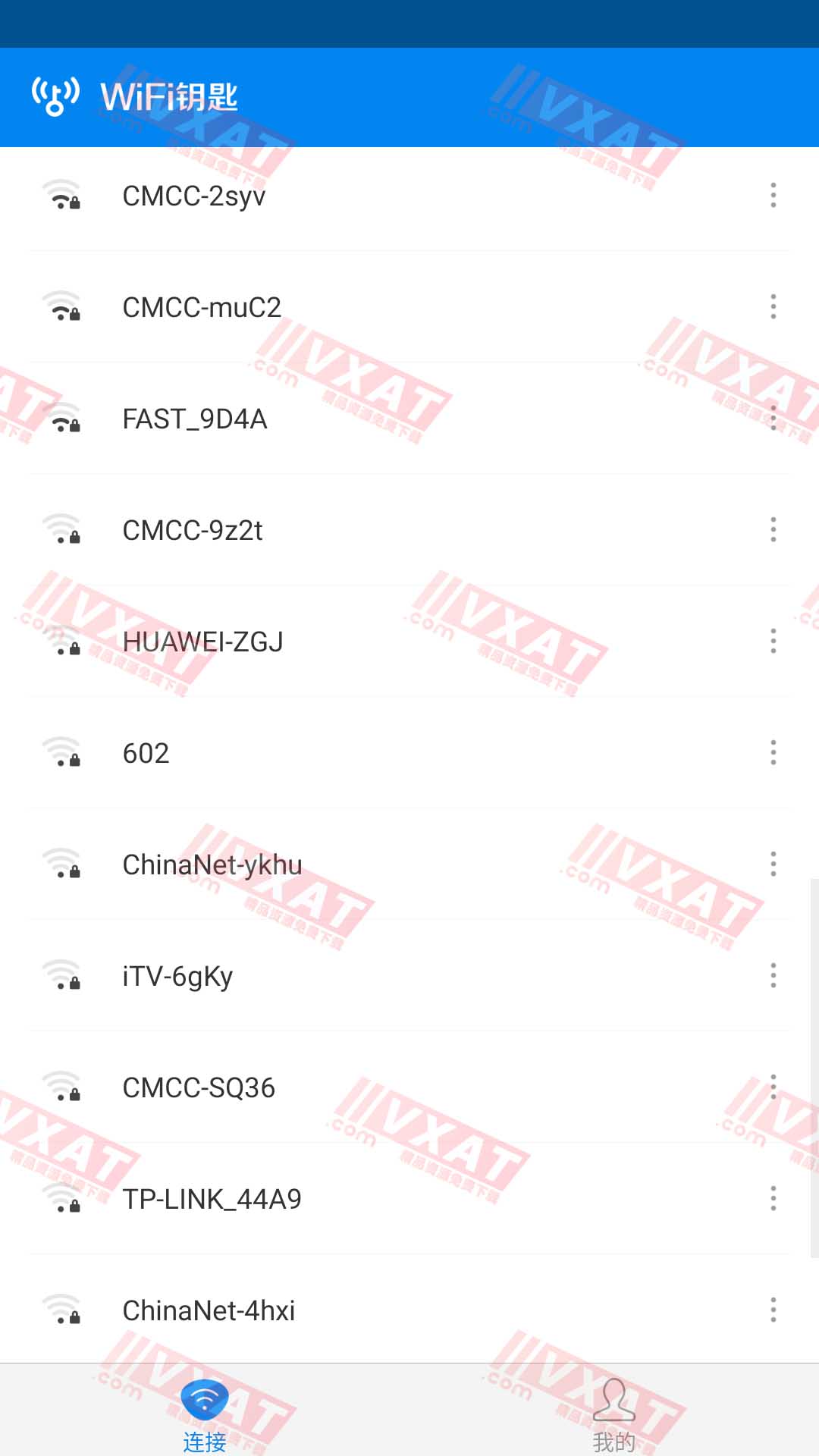Open the options menu for CMCC-2syv

point(772,196)
